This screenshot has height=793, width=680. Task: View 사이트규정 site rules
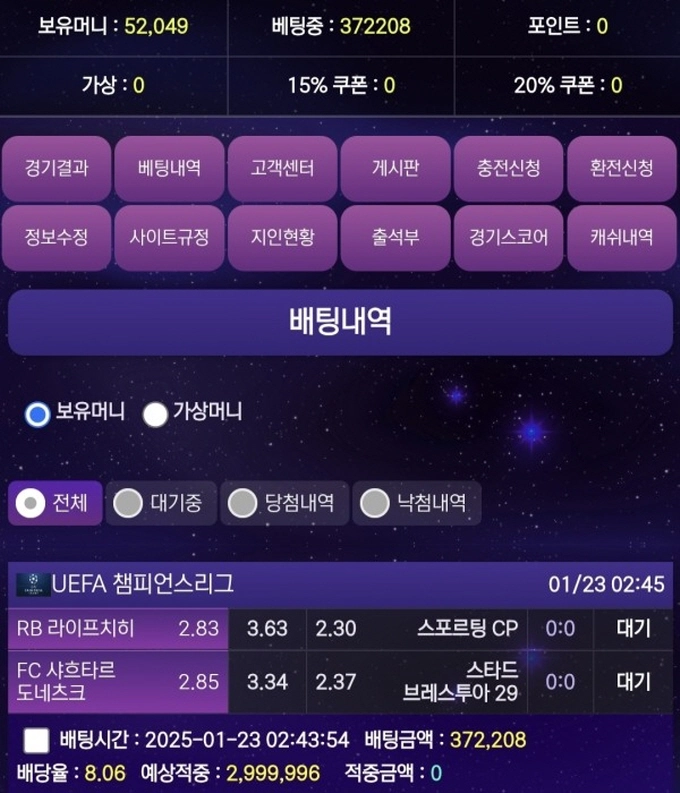click(169, 238)
